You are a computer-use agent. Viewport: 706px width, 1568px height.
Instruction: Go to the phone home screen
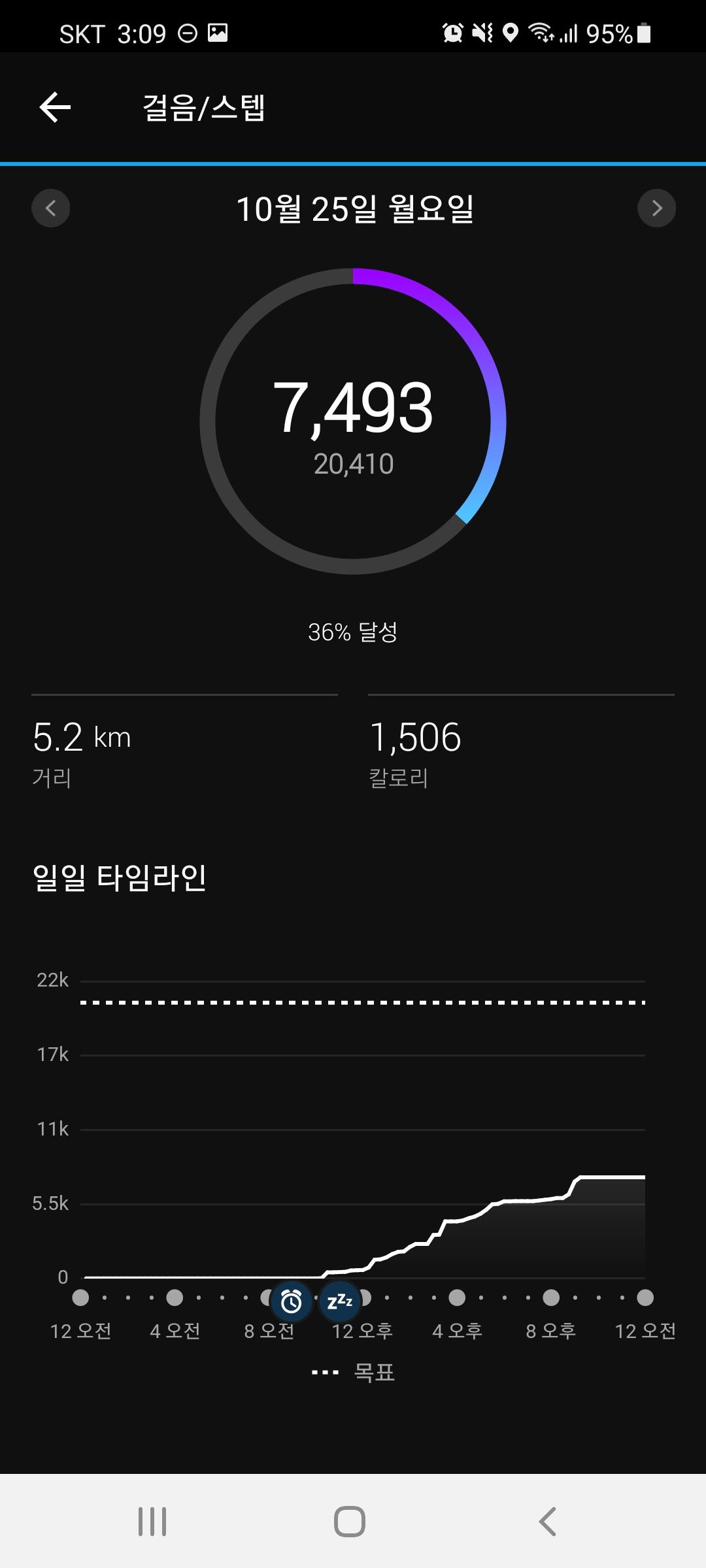click(x=350, y=1521)
